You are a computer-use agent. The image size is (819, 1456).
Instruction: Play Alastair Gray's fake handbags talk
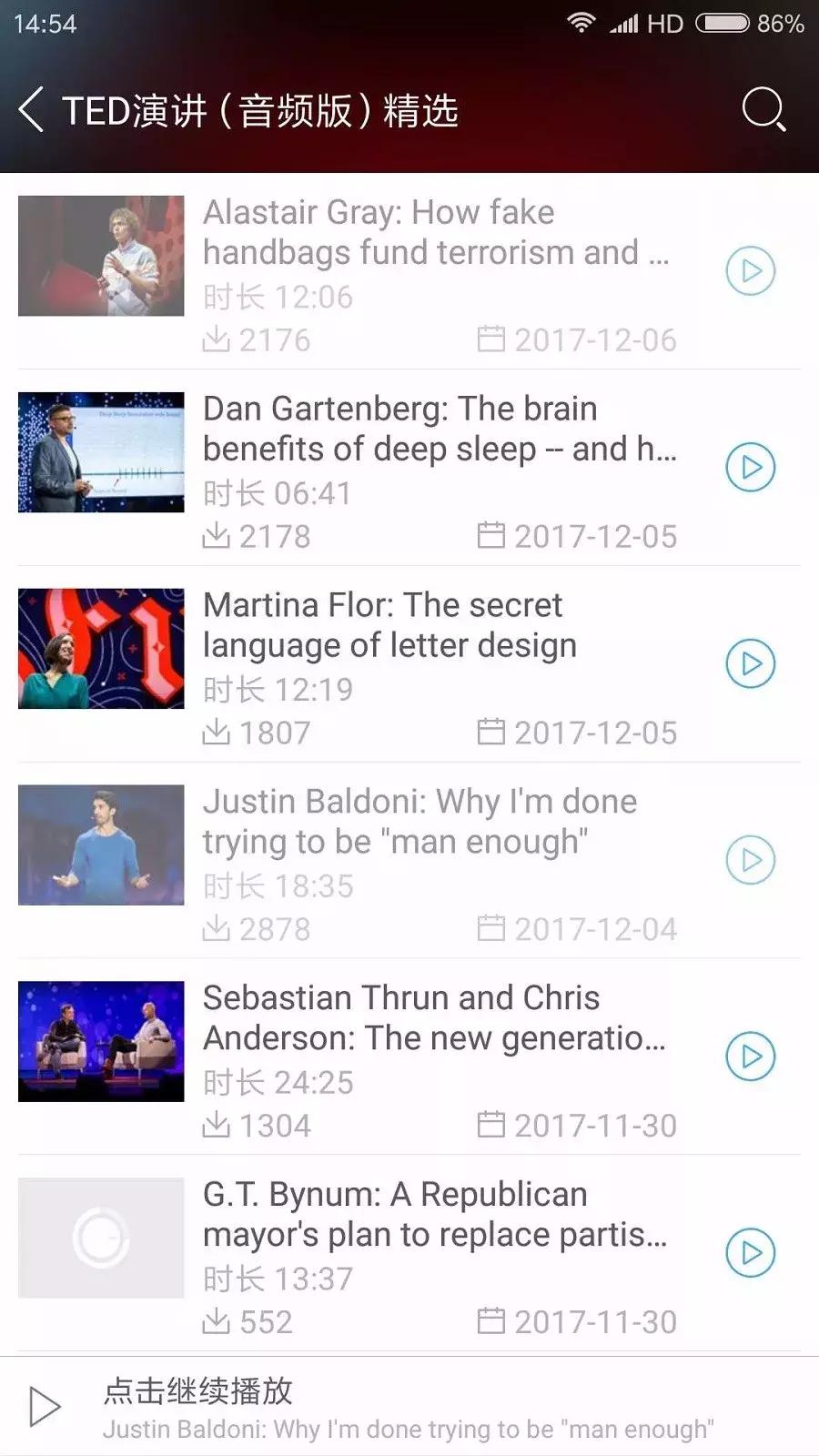pyautogui.click(x=750, y=271)
